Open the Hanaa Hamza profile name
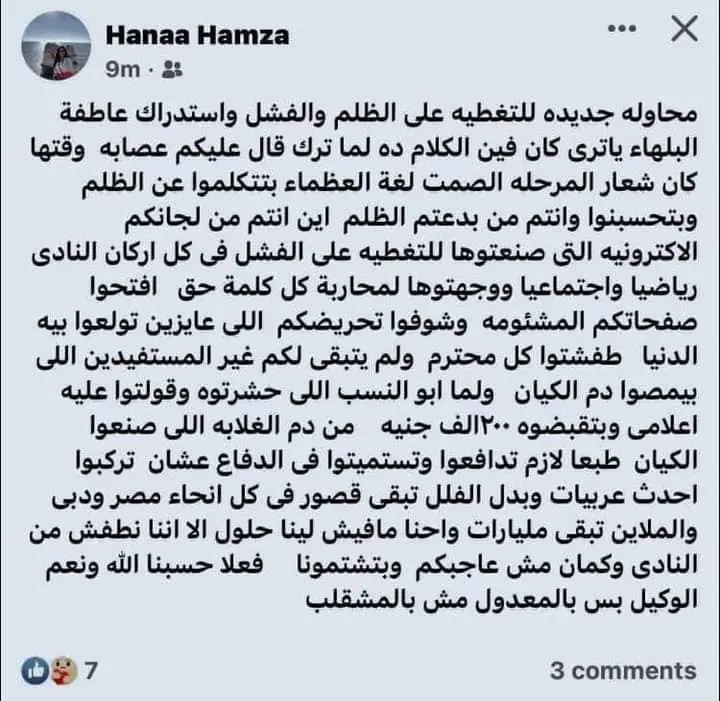Image resolution: width=720 pixels, height=701 pixels. [x=197, y=35]
